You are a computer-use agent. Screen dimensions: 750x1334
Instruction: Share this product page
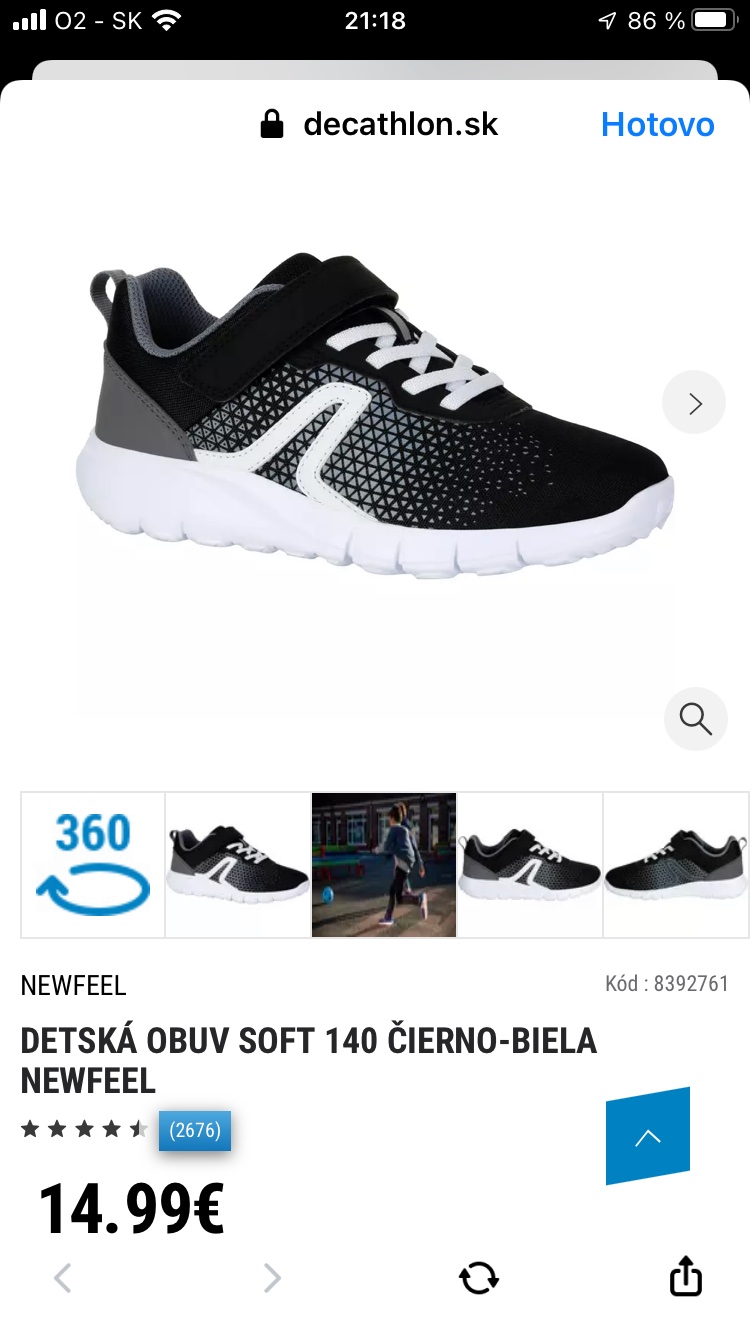point(685,1277)
